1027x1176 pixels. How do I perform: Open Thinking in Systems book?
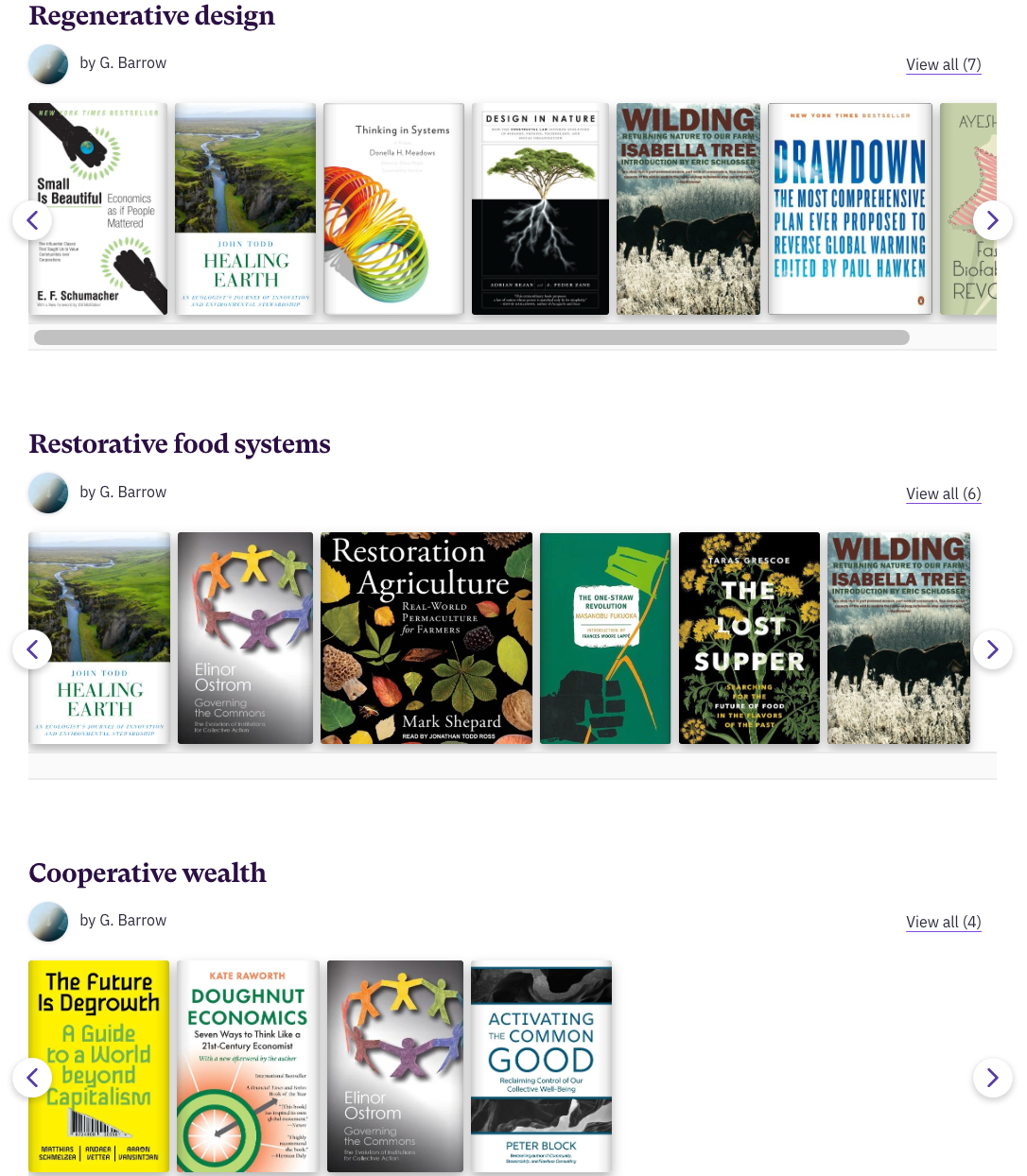click(x=394, y=209)
